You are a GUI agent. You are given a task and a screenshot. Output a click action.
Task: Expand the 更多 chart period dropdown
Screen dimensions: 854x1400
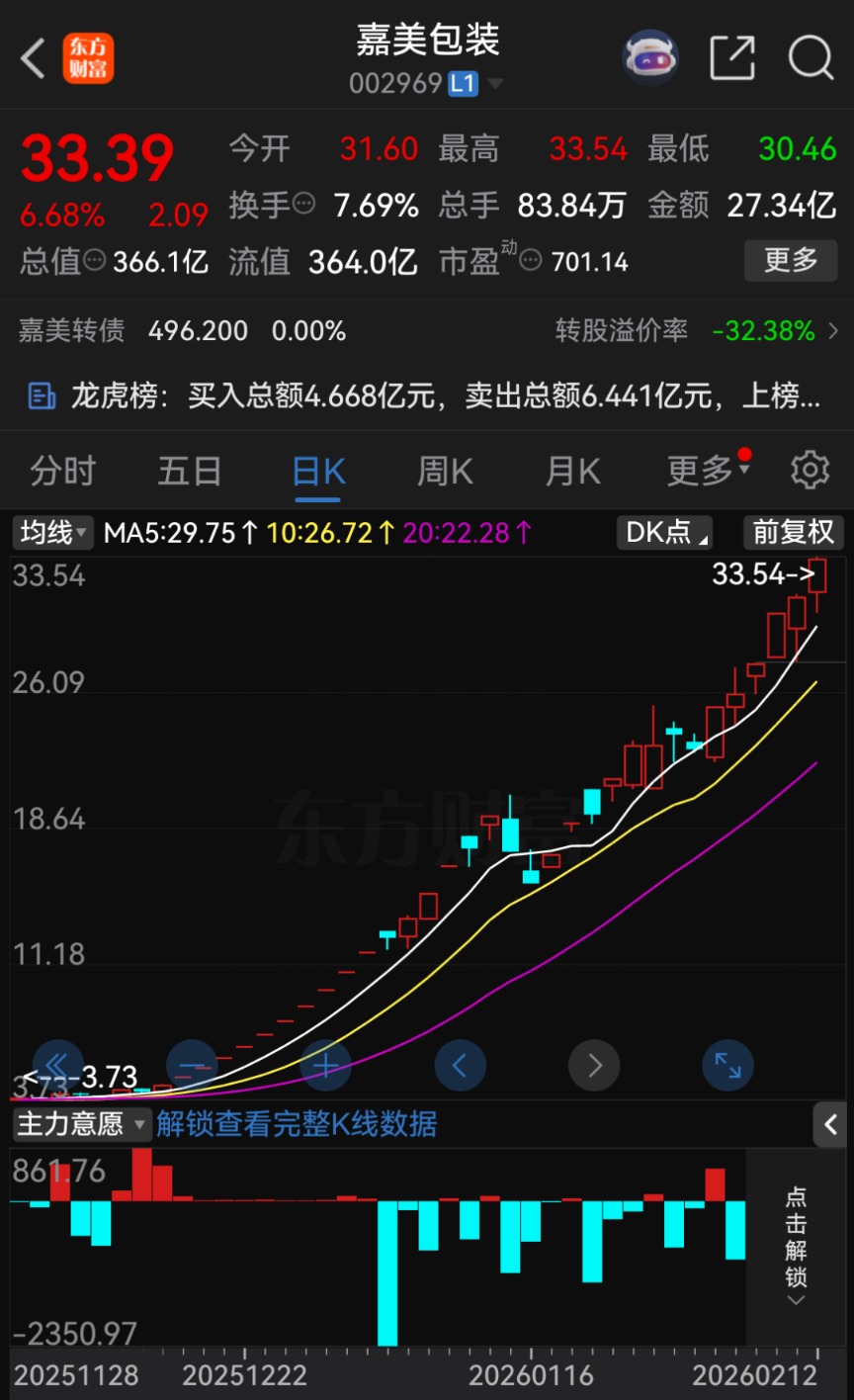[x=706, y=471]
